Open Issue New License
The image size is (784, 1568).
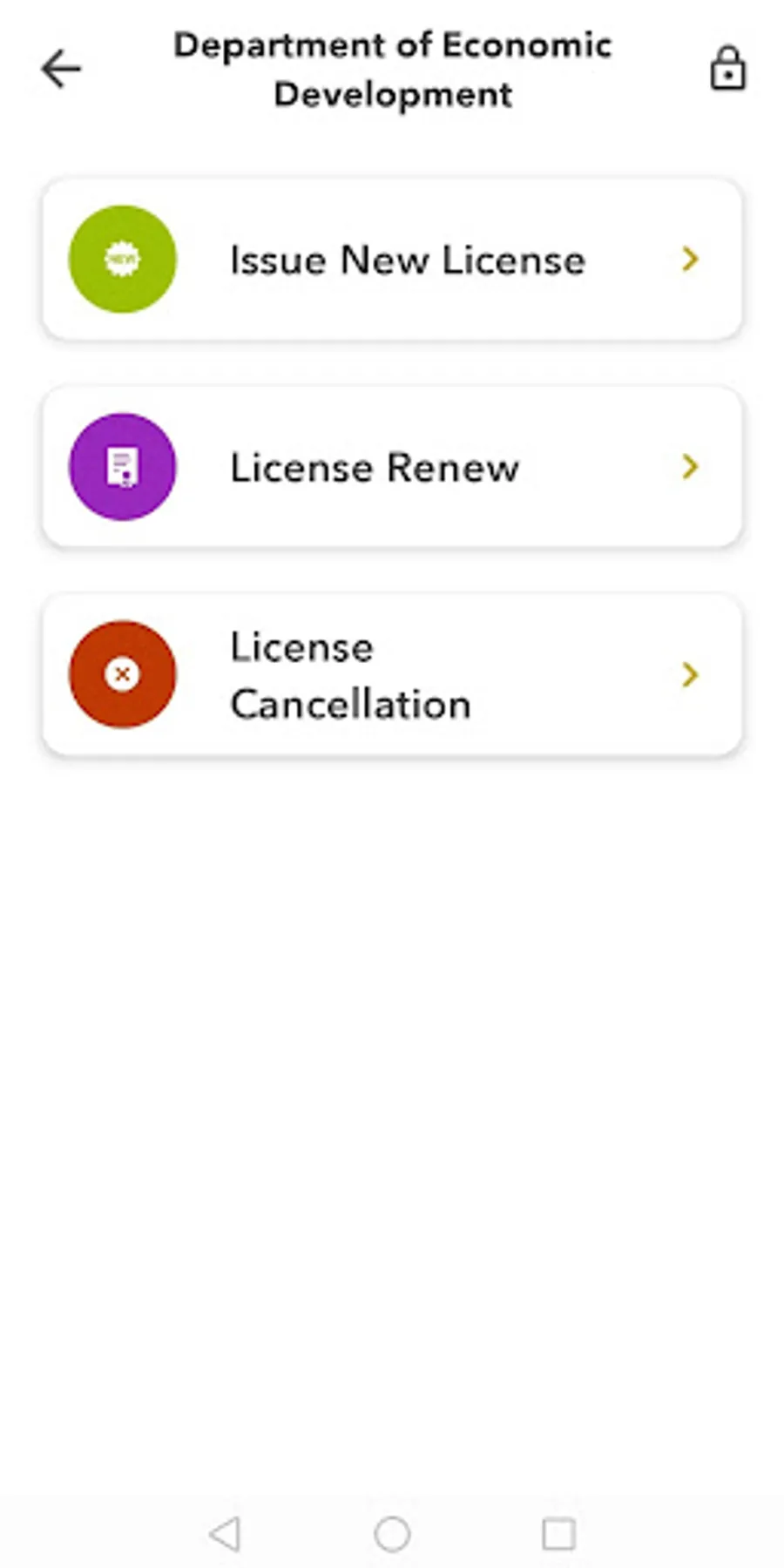[392, 260]
